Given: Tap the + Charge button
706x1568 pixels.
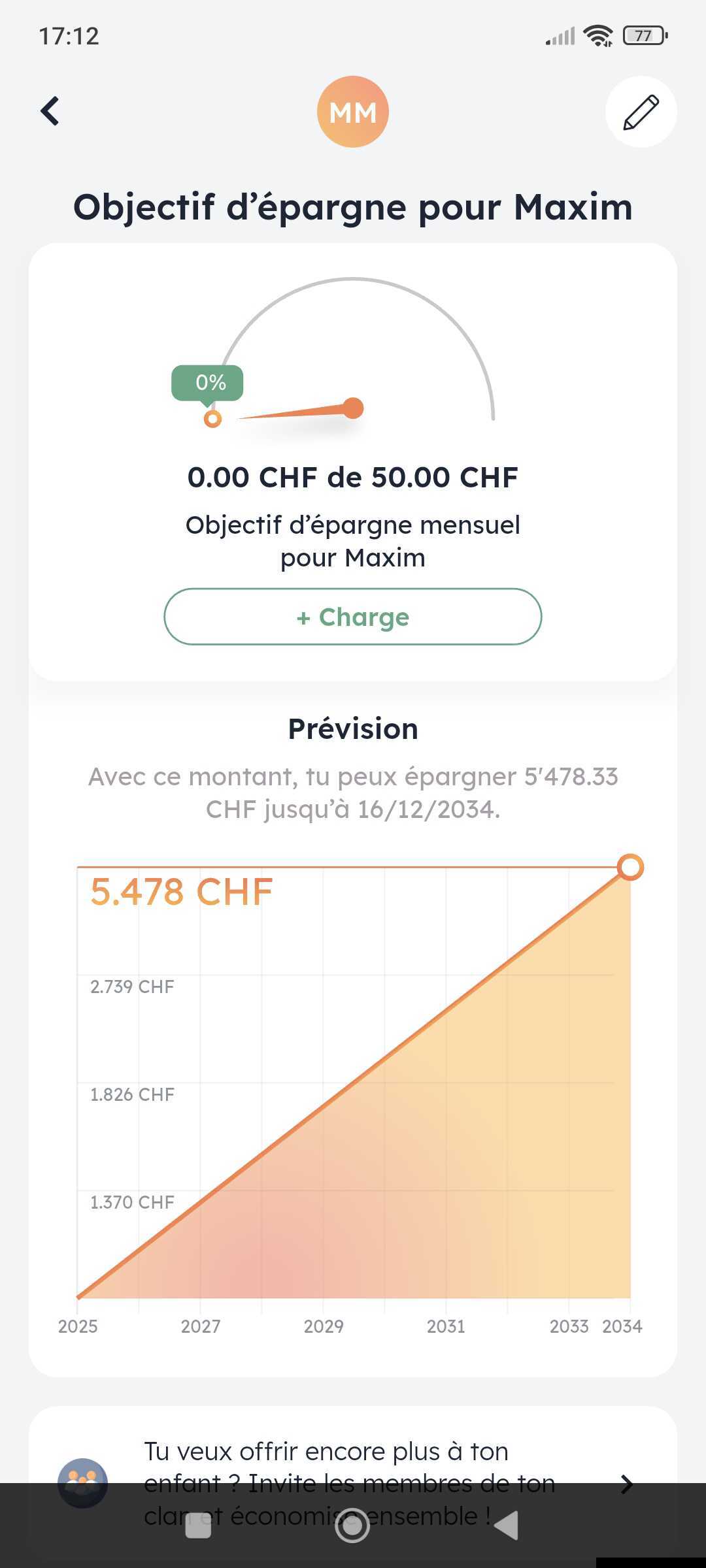Looking at the screenshot, I should point(353,617).
